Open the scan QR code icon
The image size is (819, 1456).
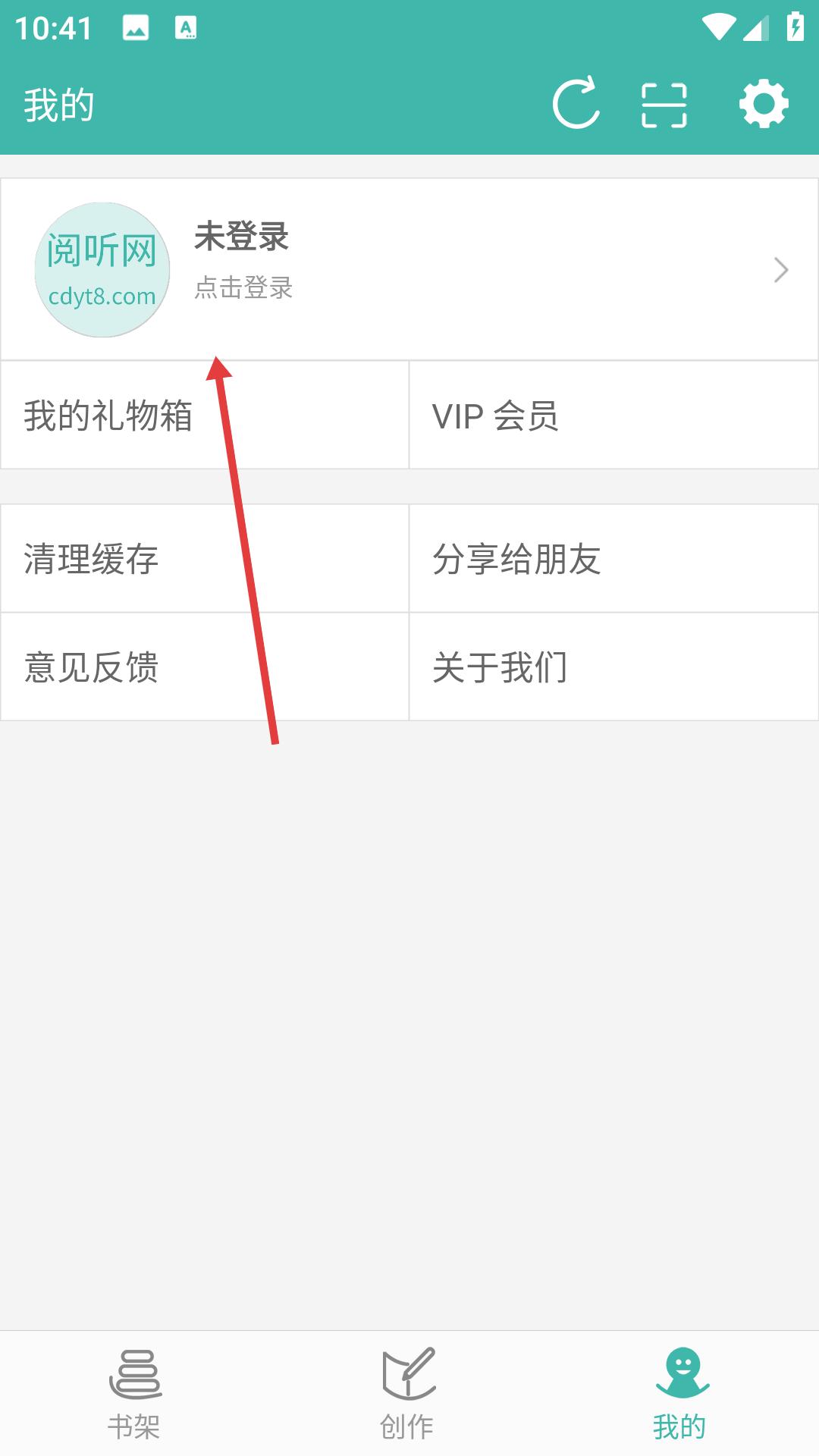pyautogui.click(x=664, y=105)
